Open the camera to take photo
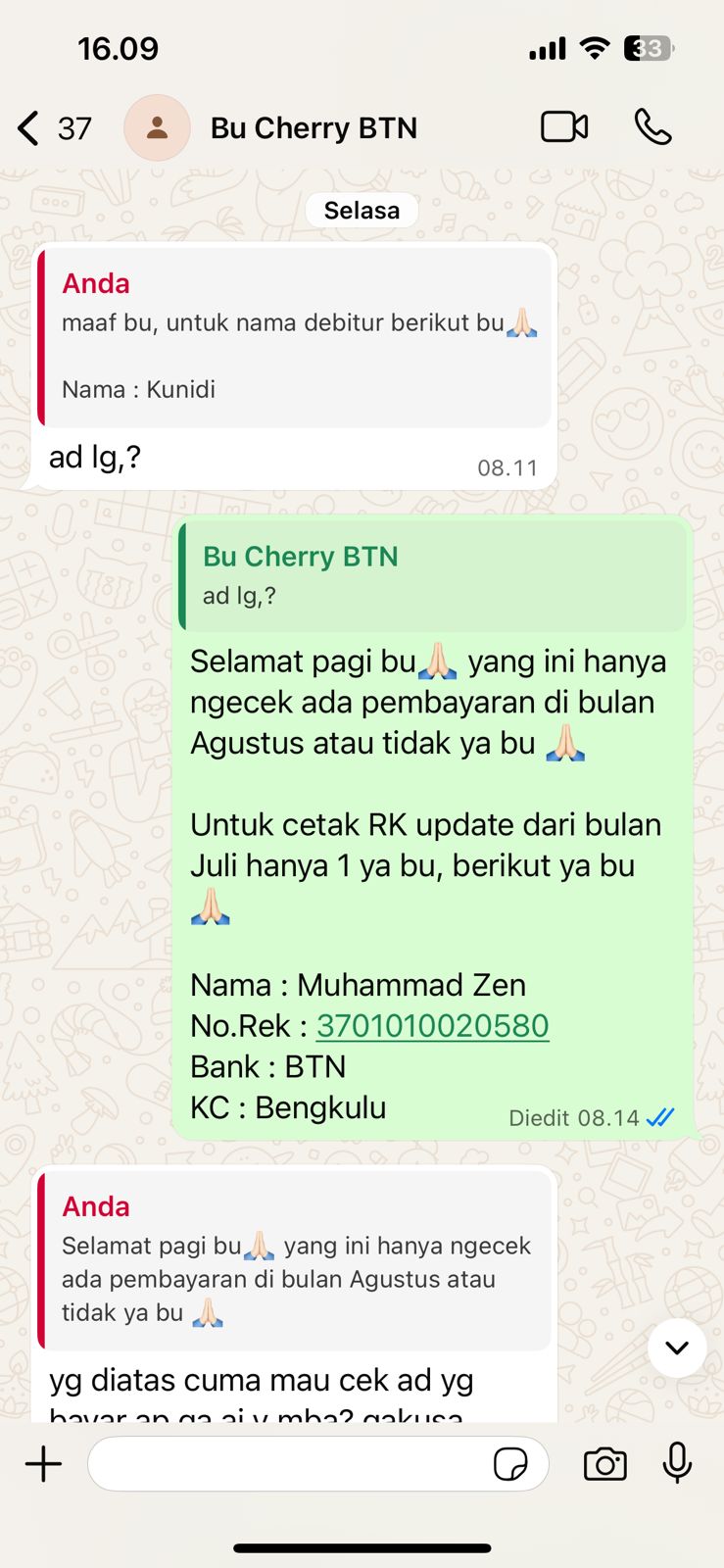The height and width of the screenshot is (1568, 724). (604, 1464)
